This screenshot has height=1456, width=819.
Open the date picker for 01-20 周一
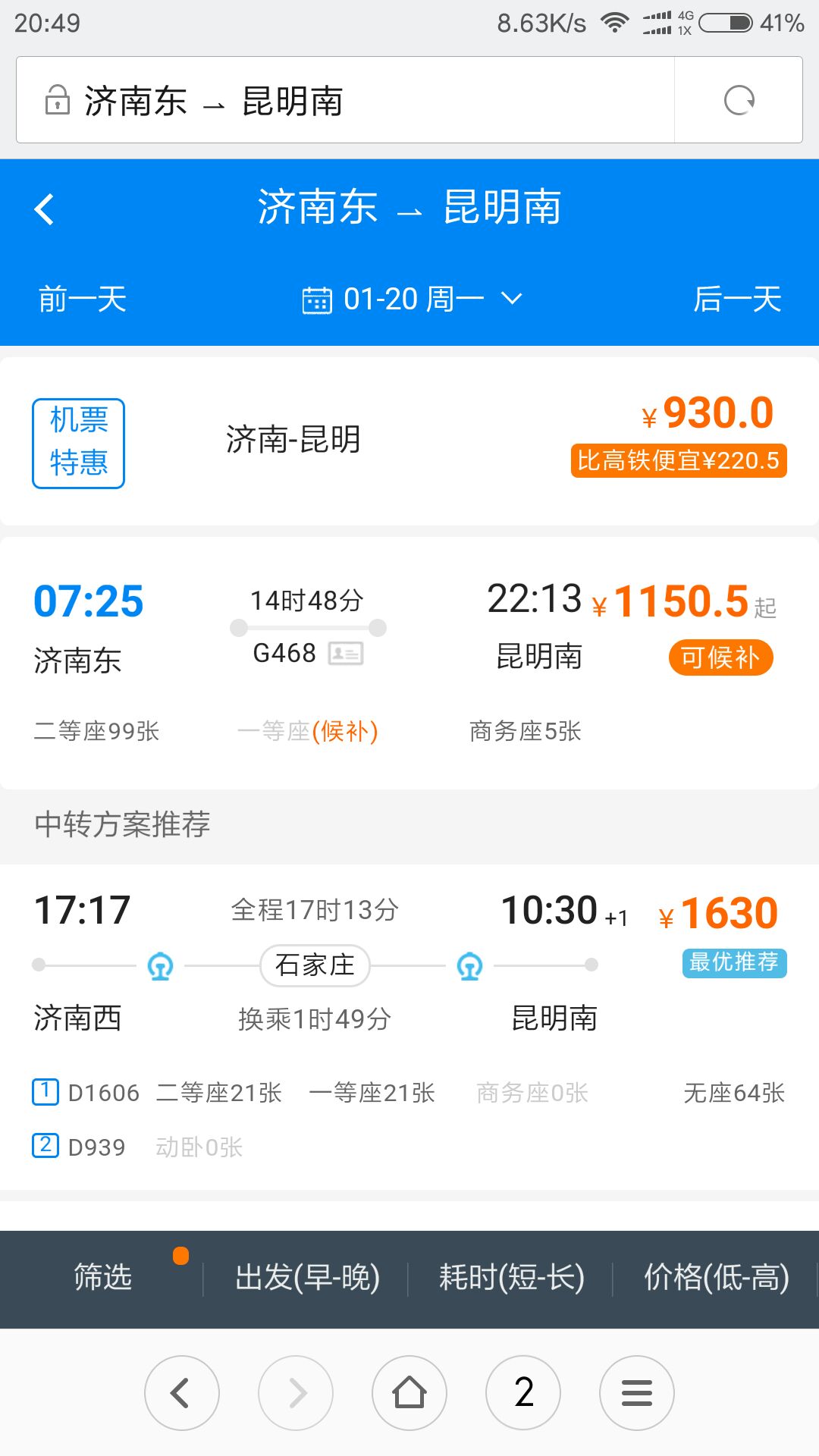[412, 299]
